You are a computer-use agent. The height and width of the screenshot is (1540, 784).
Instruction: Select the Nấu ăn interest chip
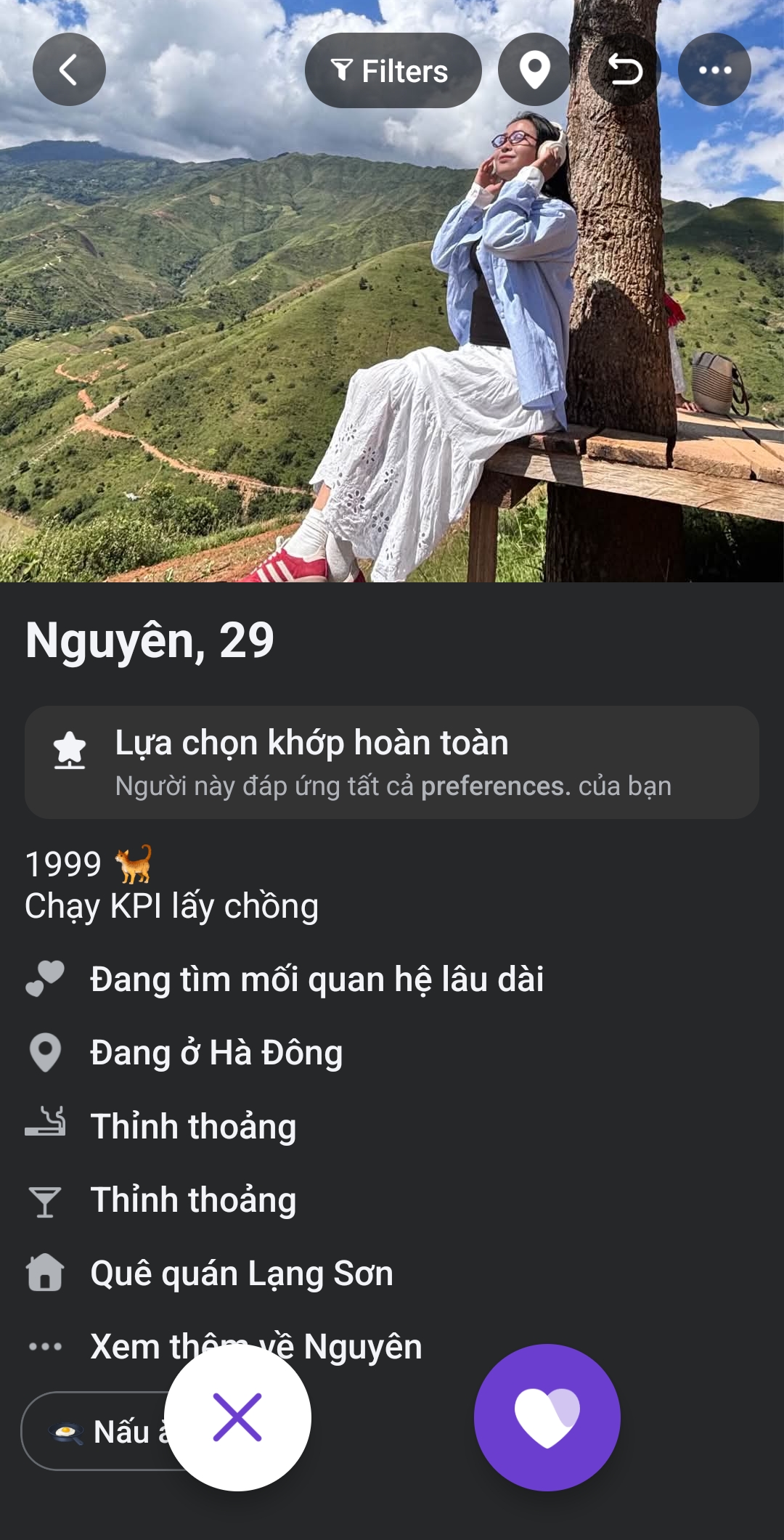click(x=102, y=1432)
